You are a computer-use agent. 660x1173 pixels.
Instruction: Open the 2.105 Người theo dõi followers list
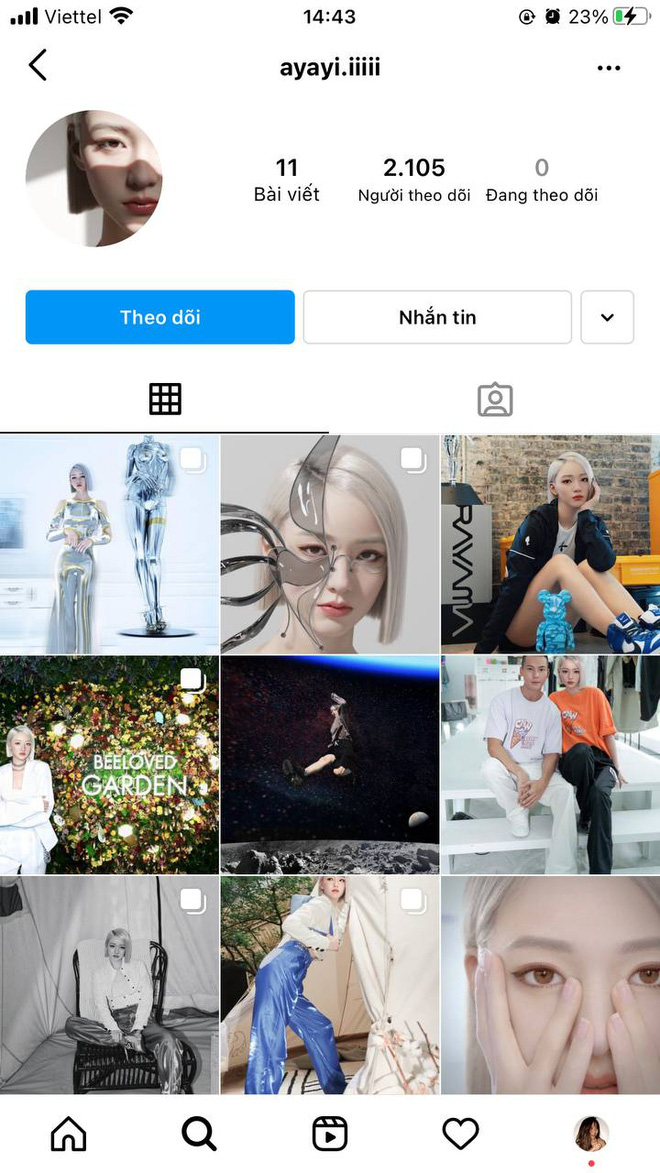[x=414, y=179]
